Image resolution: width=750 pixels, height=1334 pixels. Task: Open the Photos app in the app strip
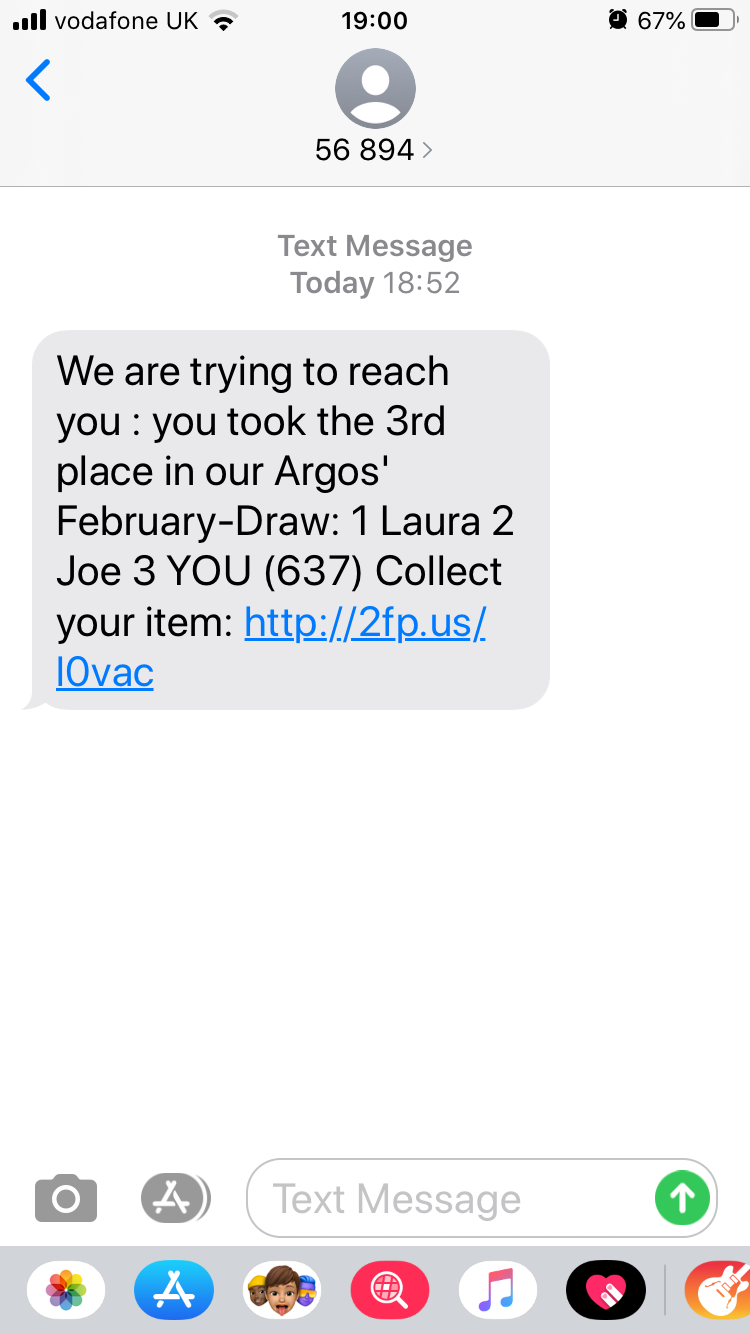tap(66, 1290)
